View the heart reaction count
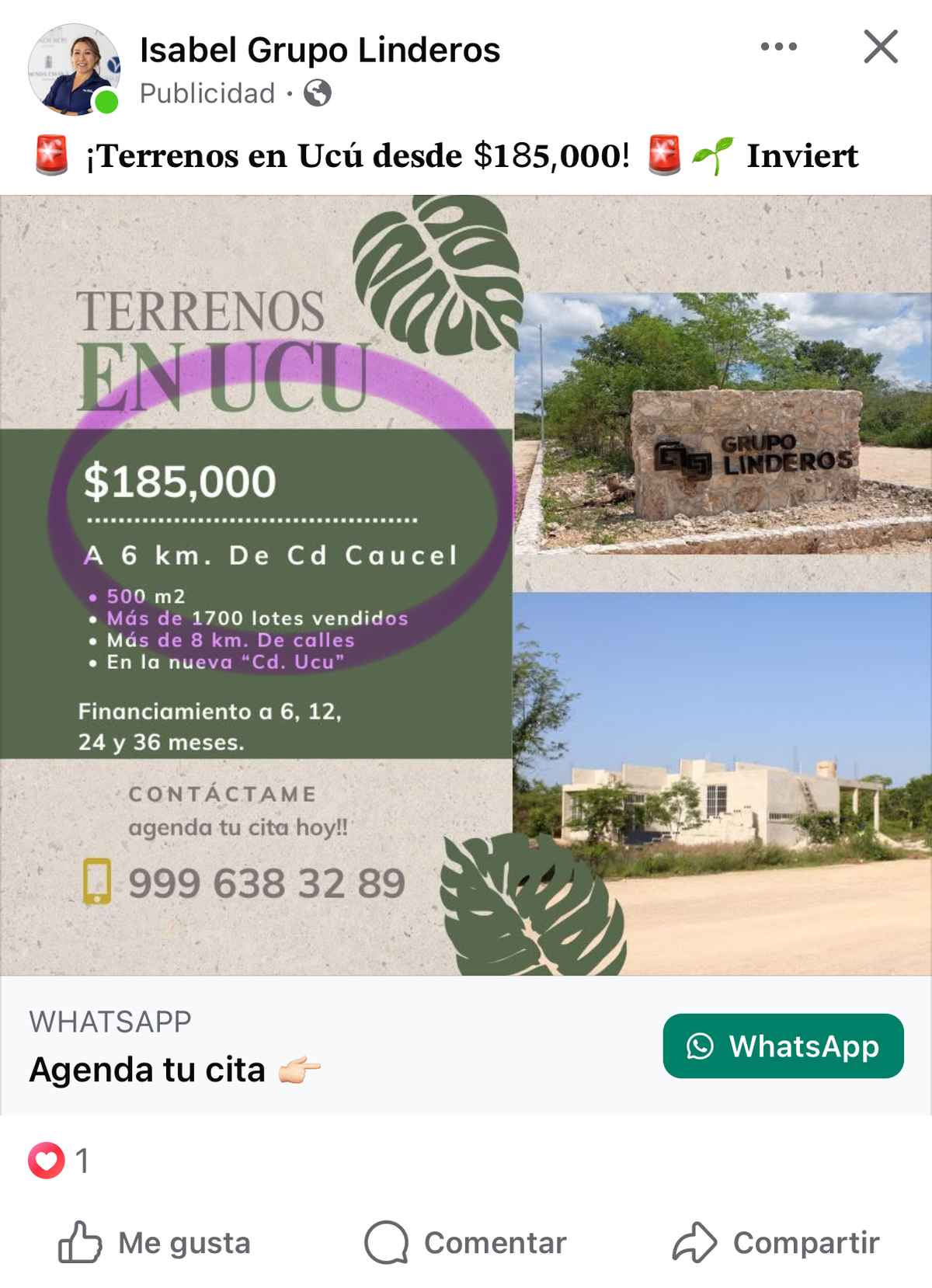The height and width of the screenshot is (1288, 932). click(x=59, y=1161)
